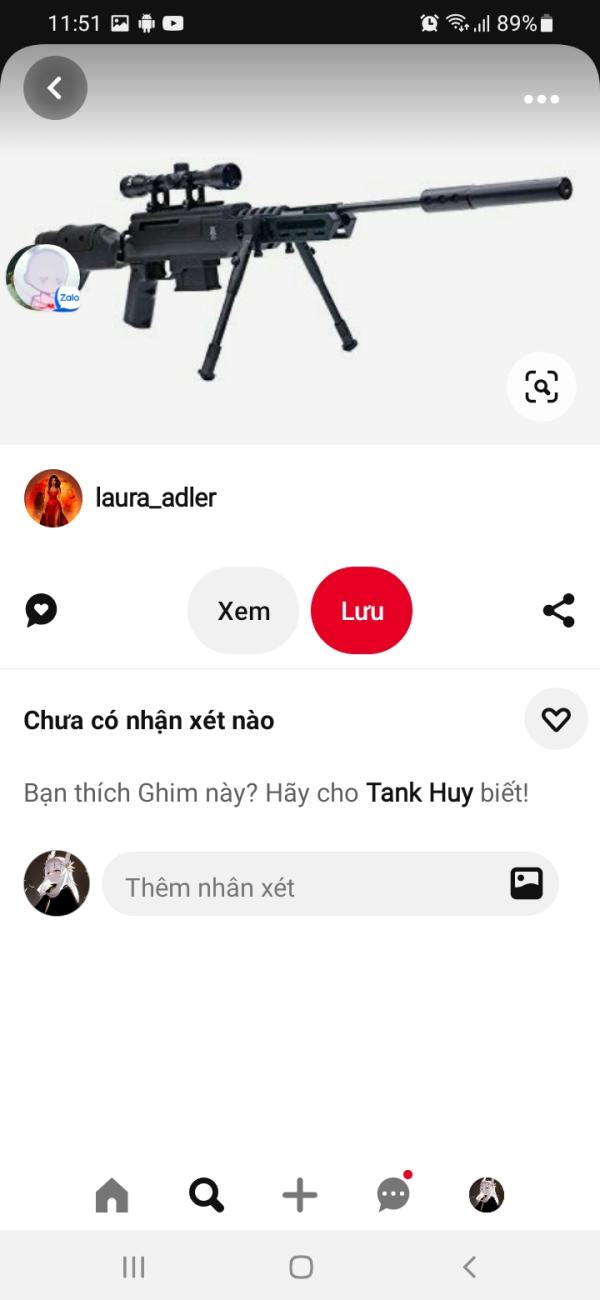The height and width of the screenshot is (1300, 600).
Task: Tap the visual search lens icon
Action: click(x=541, y=386)
